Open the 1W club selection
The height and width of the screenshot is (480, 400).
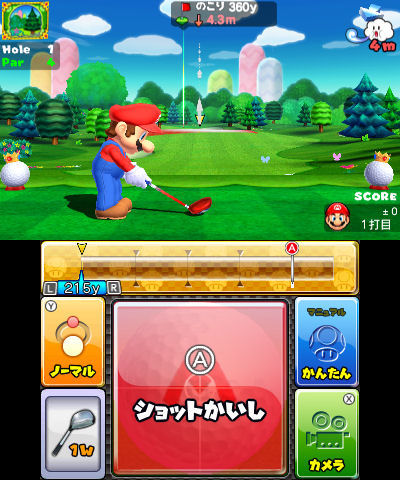(x=73, y=434)
